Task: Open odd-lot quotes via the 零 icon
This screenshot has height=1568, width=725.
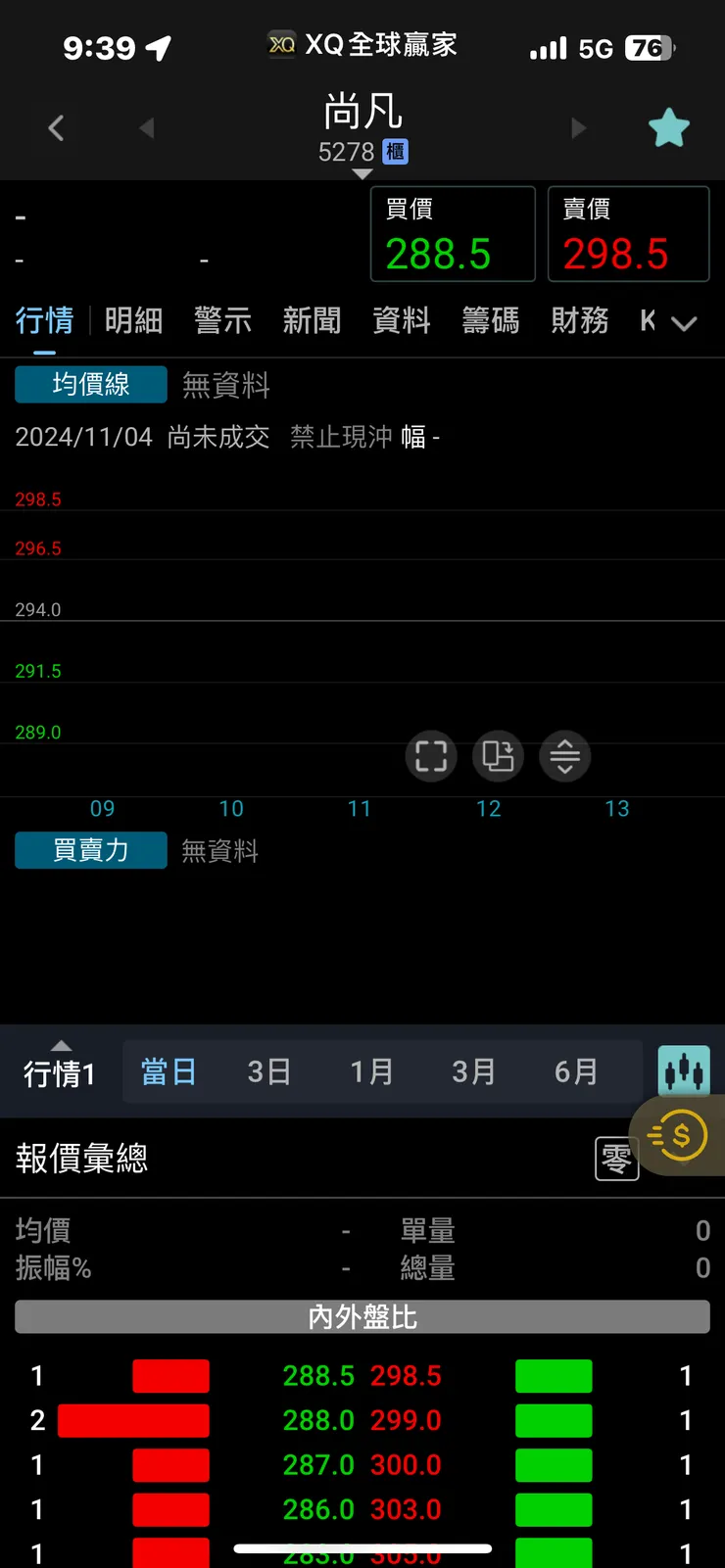Action: coord(616,1159)
